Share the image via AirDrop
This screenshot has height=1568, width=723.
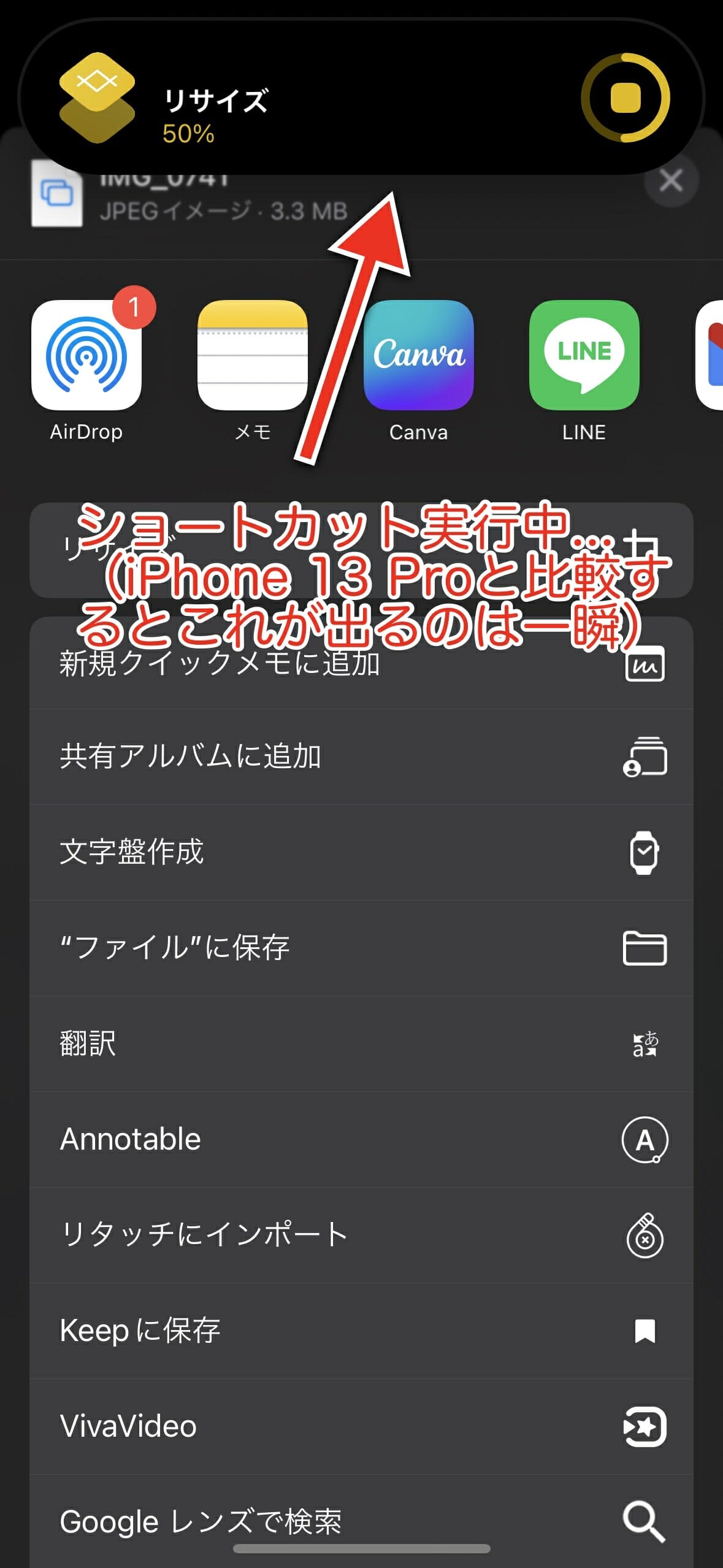point(86,356)
